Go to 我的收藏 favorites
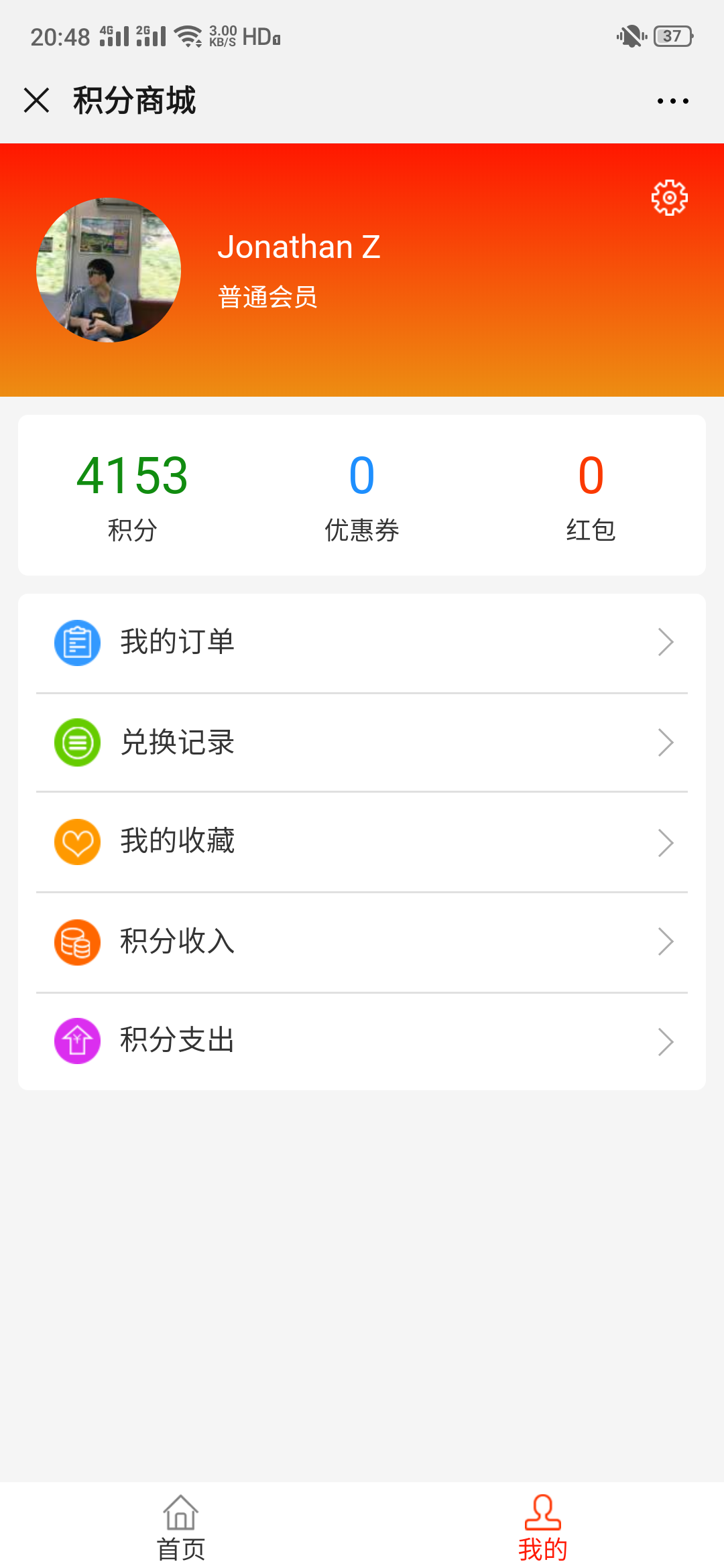The width and height of the screenshot is (724, 1568). (x=362, y=842)
